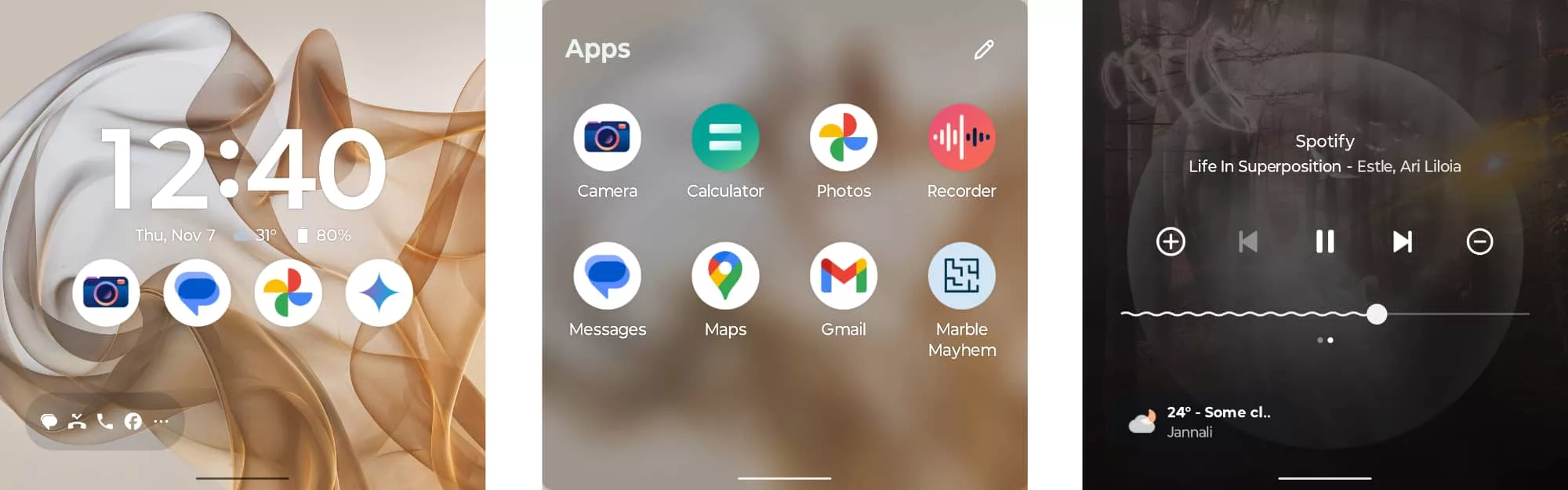Go back to previous Spotify track
This screenshot has height=490, width=1568.
click(x=1247, y=241)
